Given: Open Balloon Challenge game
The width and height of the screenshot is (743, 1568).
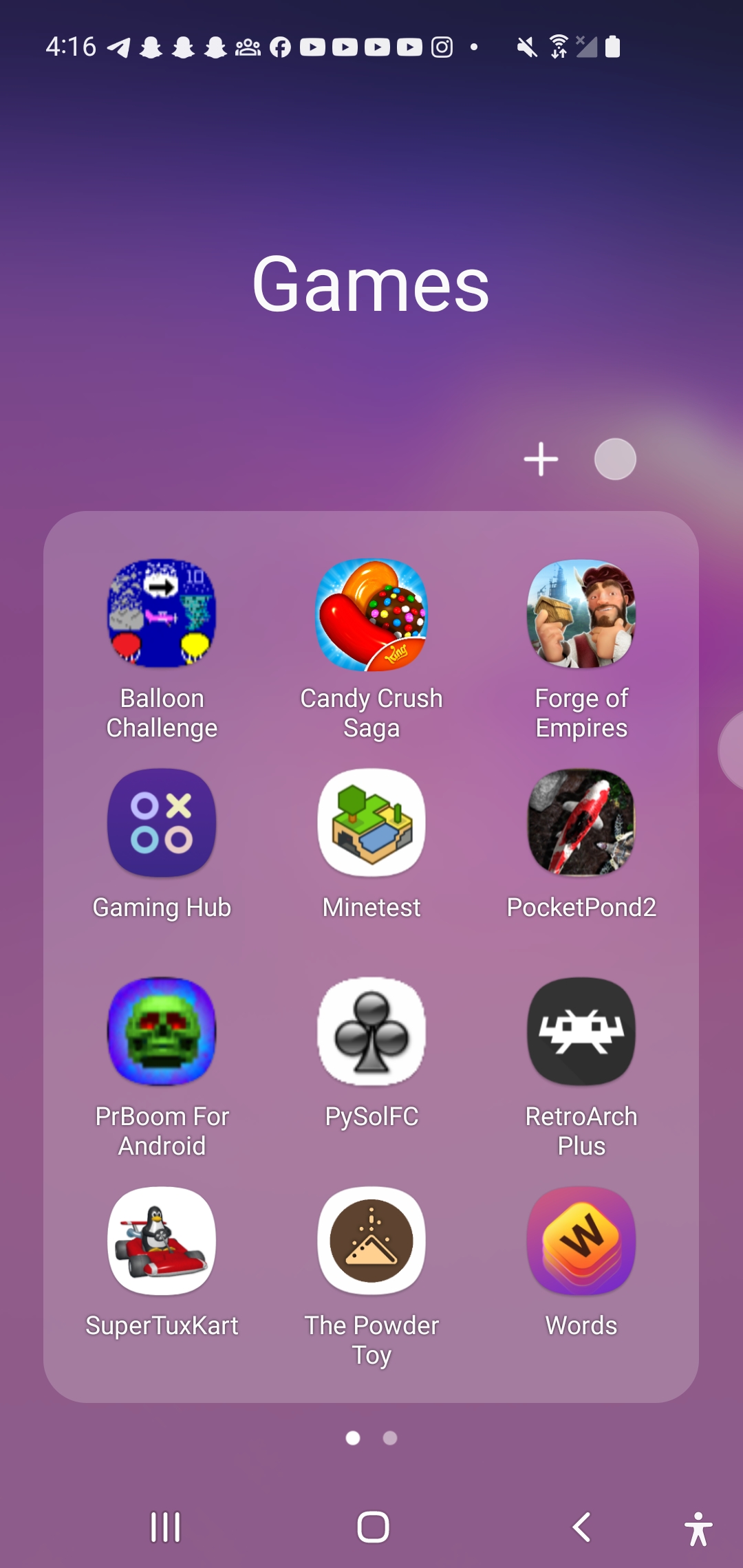Looking at the screenshot, I should click(x=162, y=613).
